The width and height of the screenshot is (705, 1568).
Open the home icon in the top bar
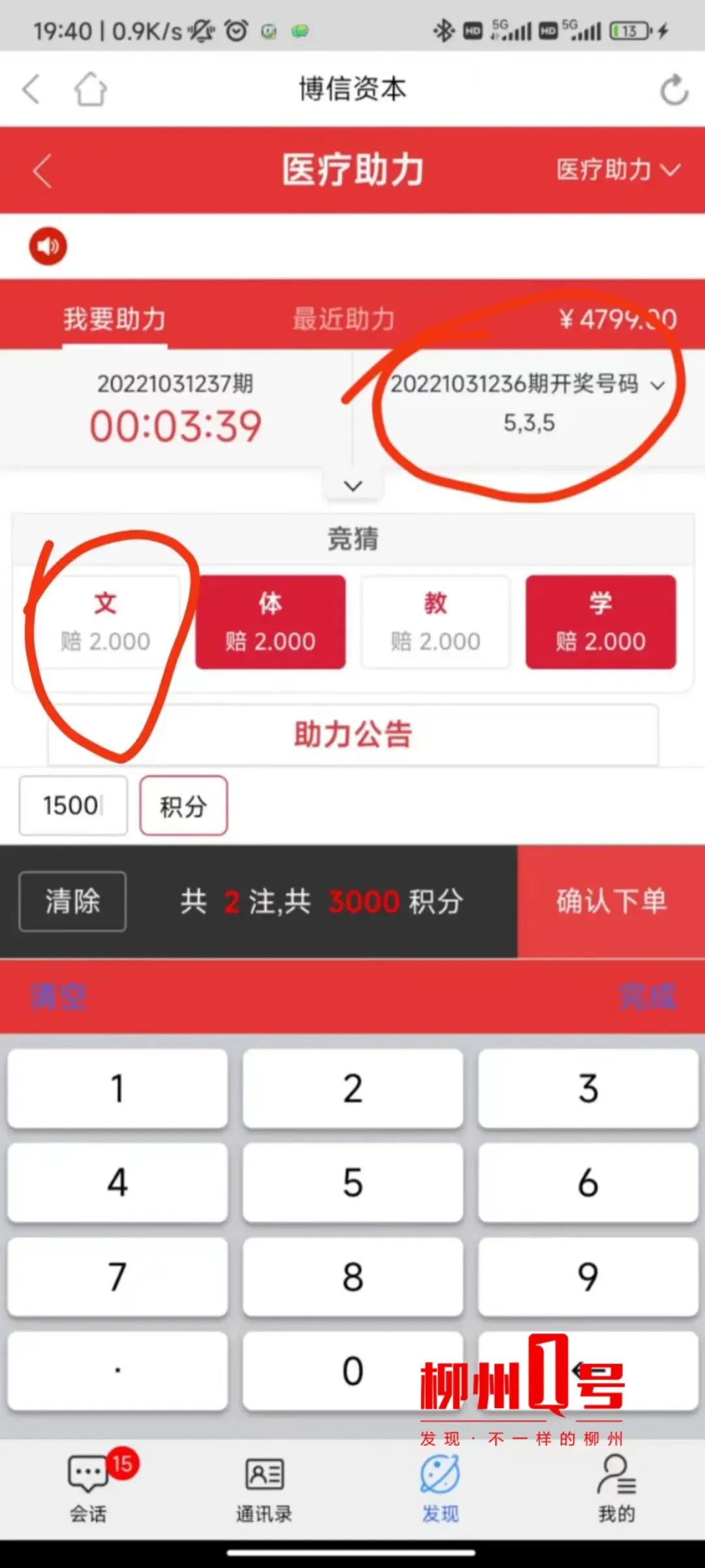pos(89,89)
